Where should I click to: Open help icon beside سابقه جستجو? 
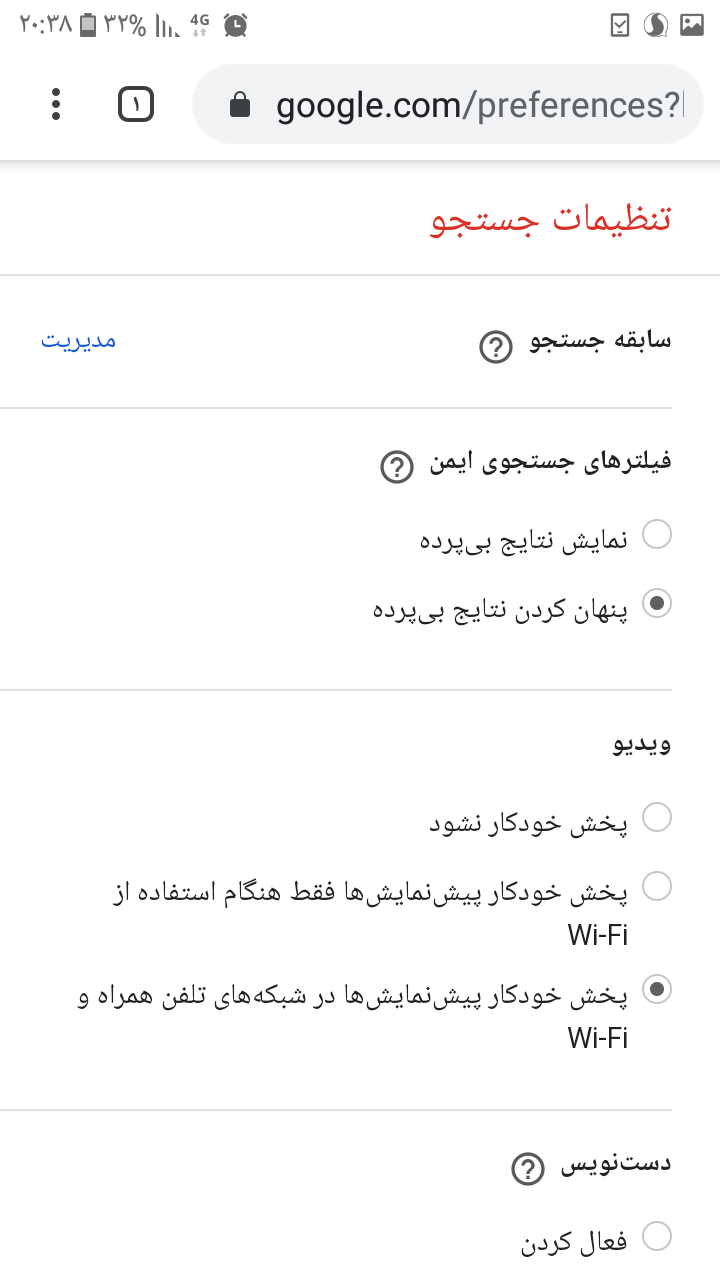(495, 347)
